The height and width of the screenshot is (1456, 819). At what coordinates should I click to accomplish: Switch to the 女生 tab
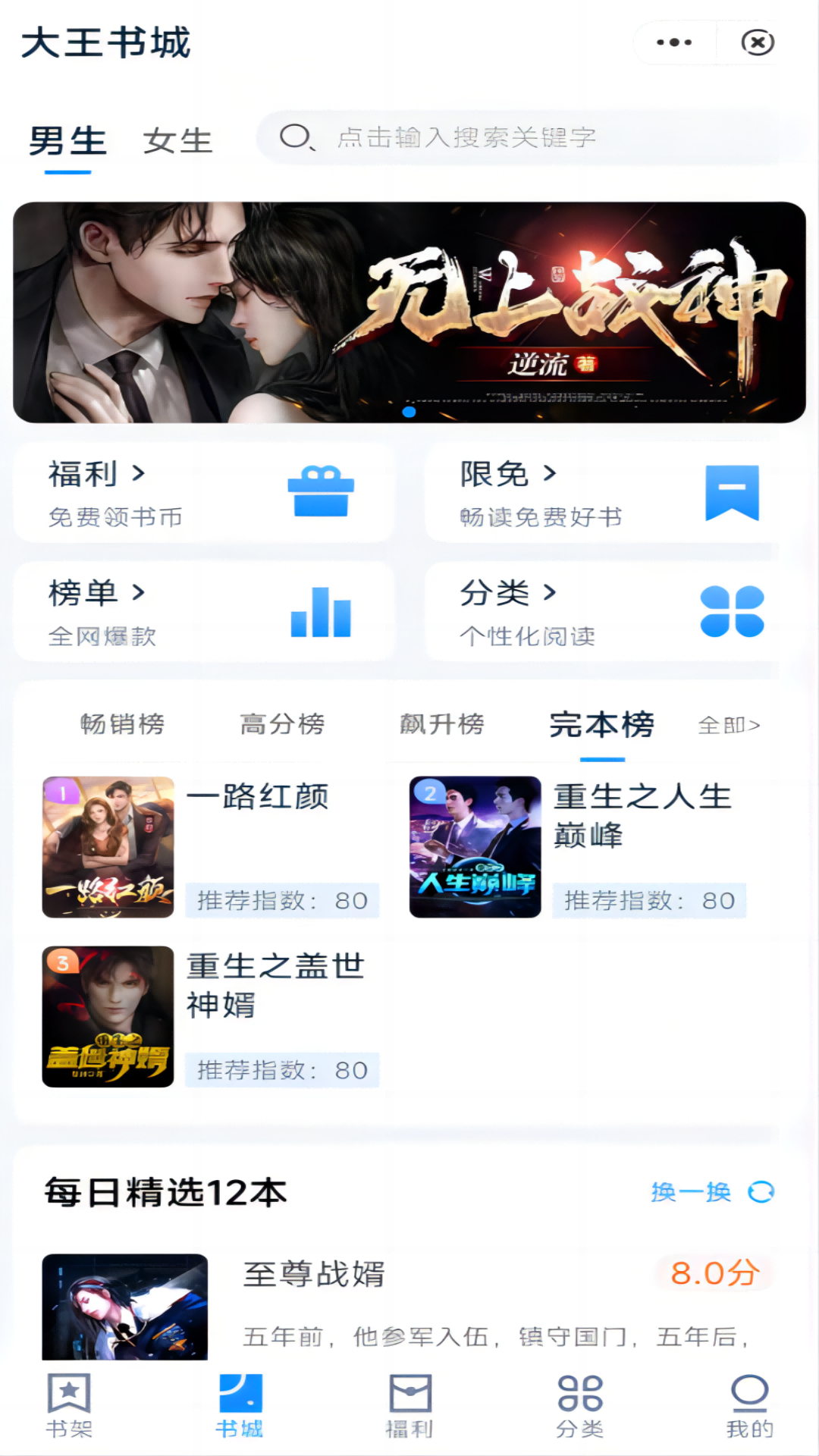tap(176, 140)
